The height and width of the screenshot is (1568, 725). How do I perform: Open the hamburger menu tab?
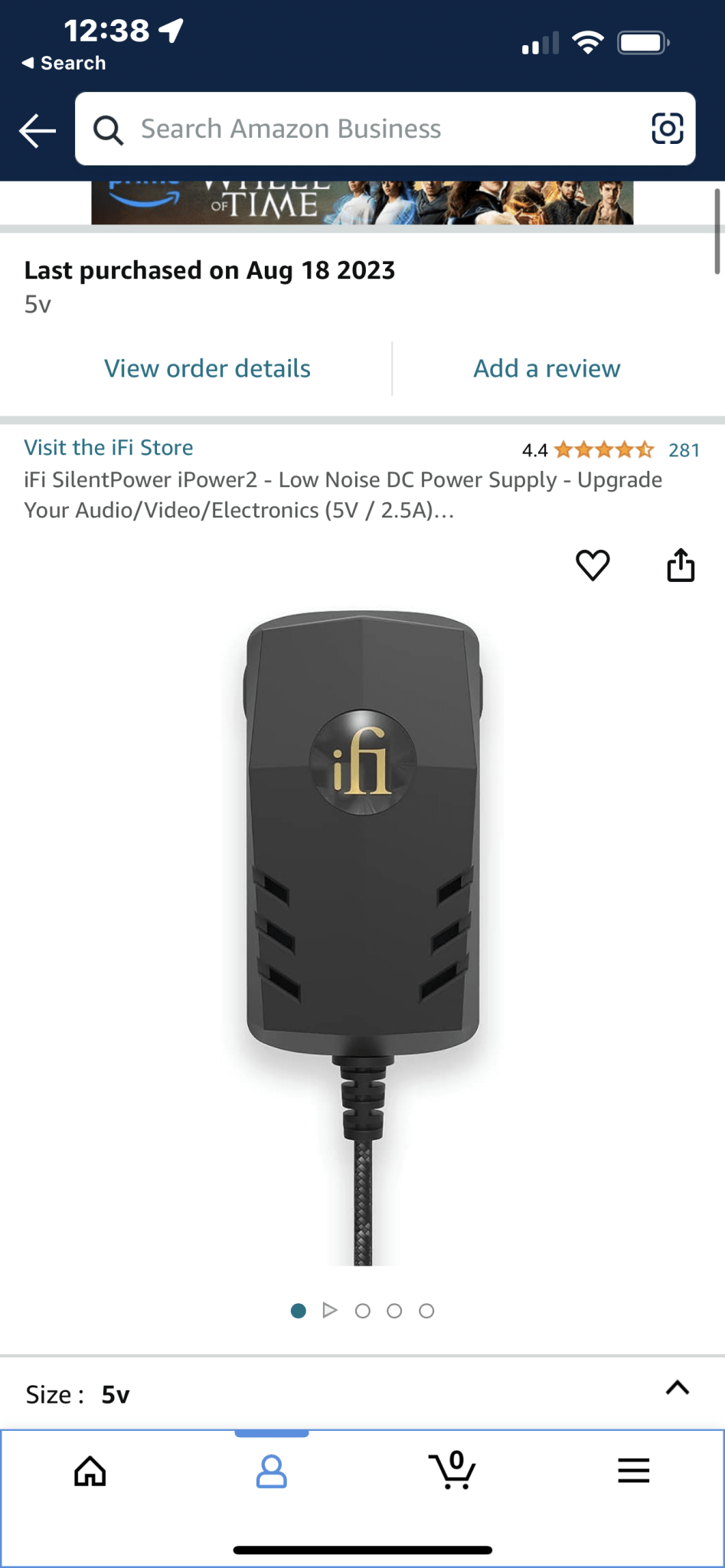[634, 1470]
